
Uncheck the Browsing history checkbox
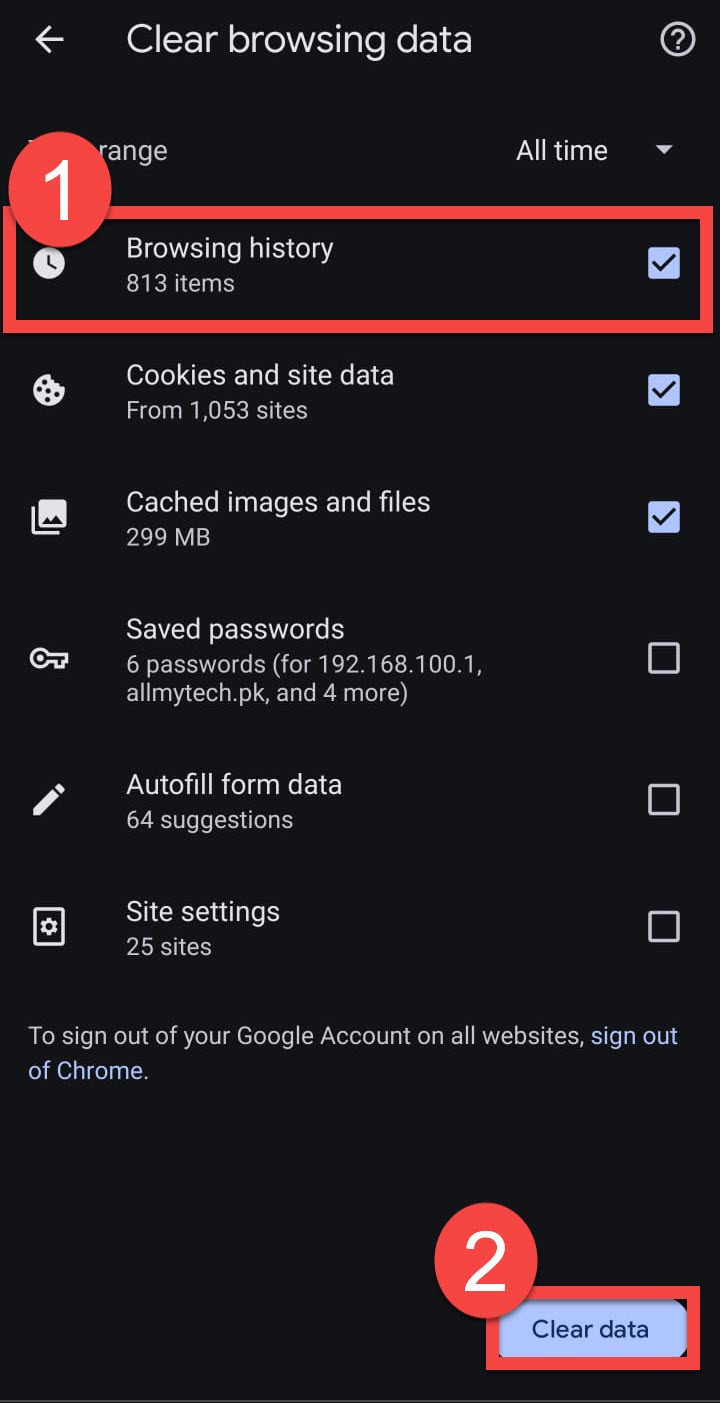[x=663, y=263]
